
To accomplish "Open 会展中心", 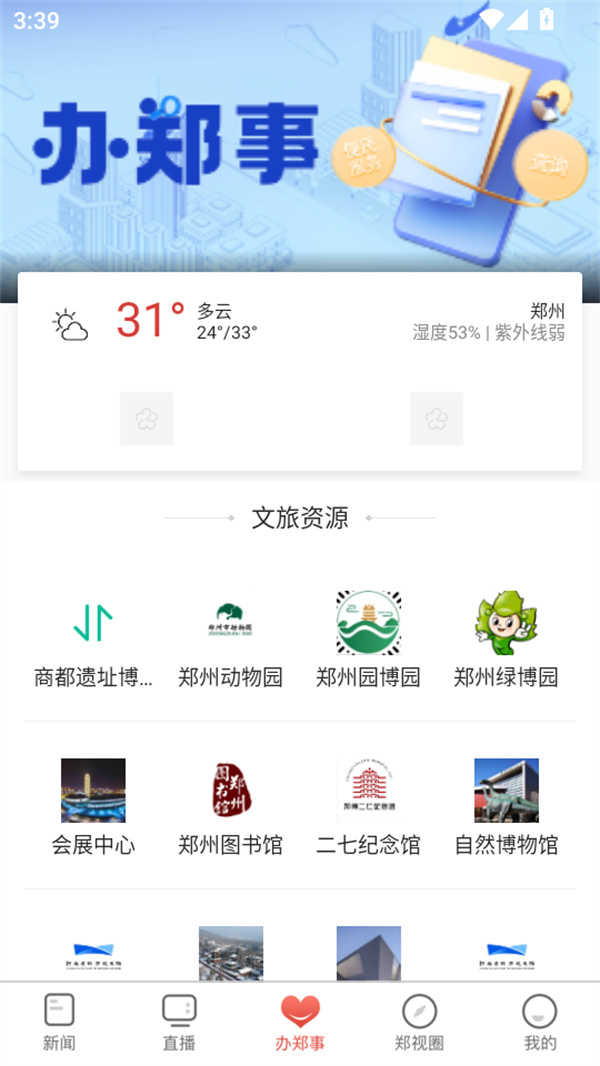I will [x=93, y=807].
